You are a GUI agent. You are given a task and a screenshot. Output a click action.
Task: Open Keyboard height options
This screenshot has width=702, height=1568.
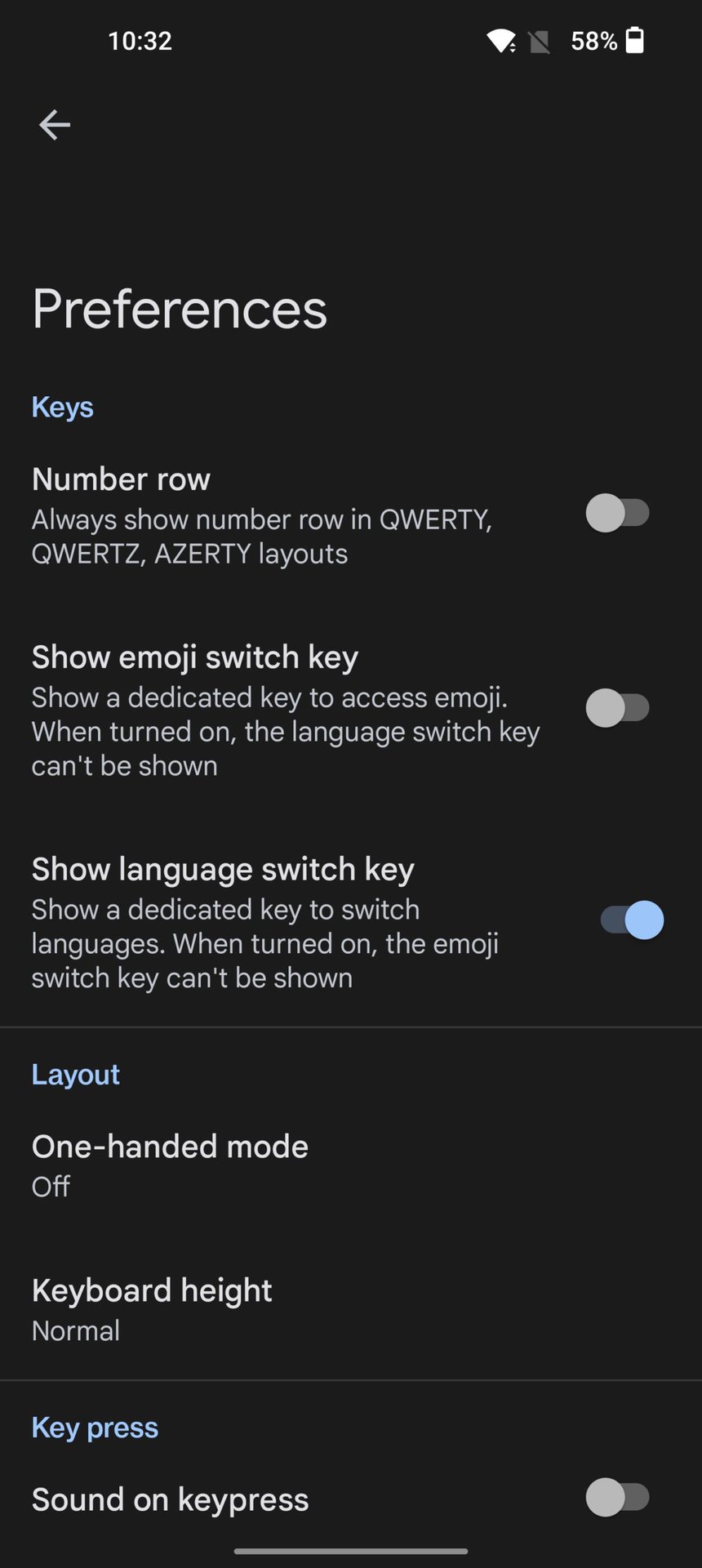click(x=152, y=1308)
